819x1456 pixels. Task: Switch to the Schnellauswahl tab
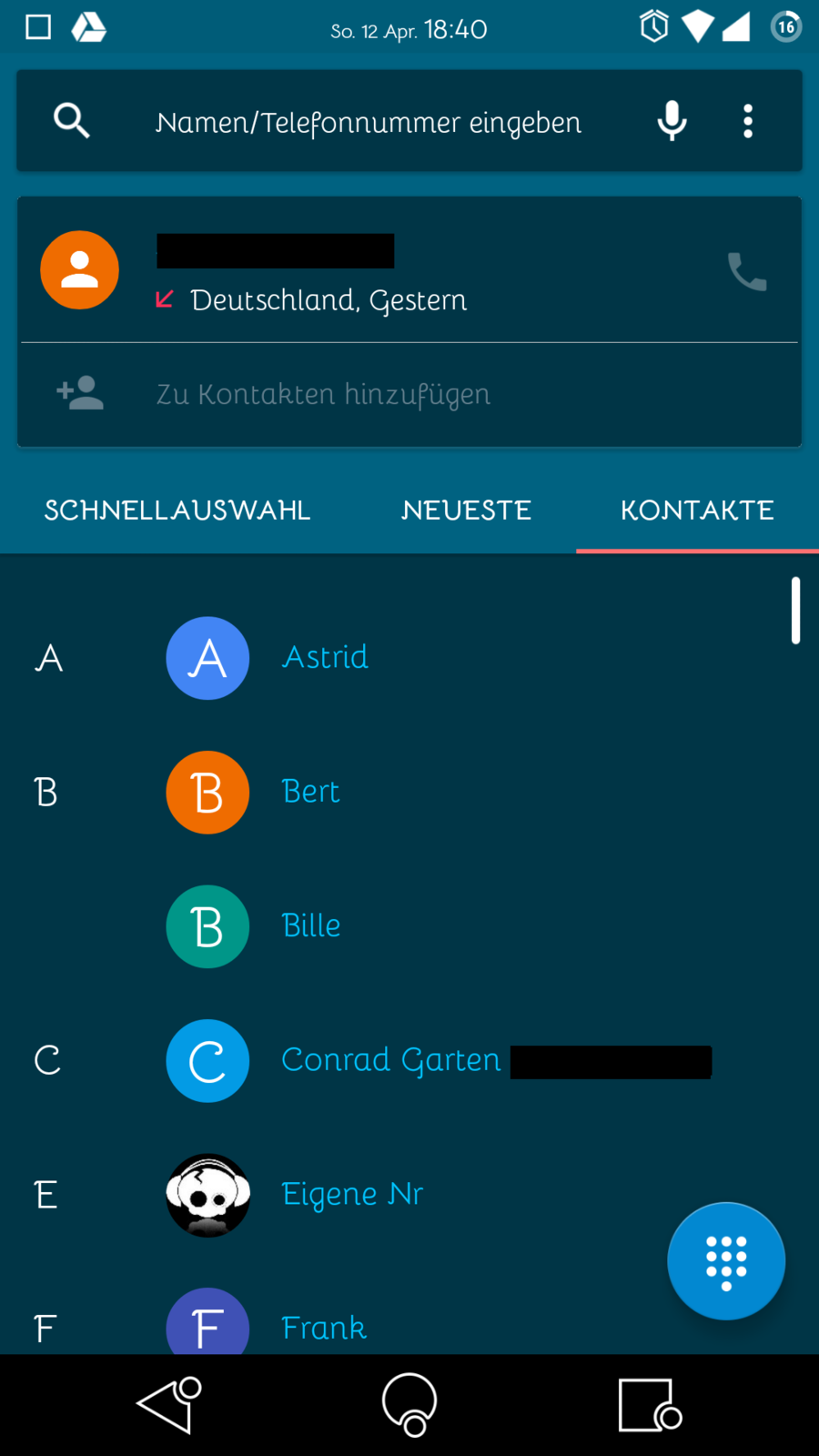(x=177, y=511)
